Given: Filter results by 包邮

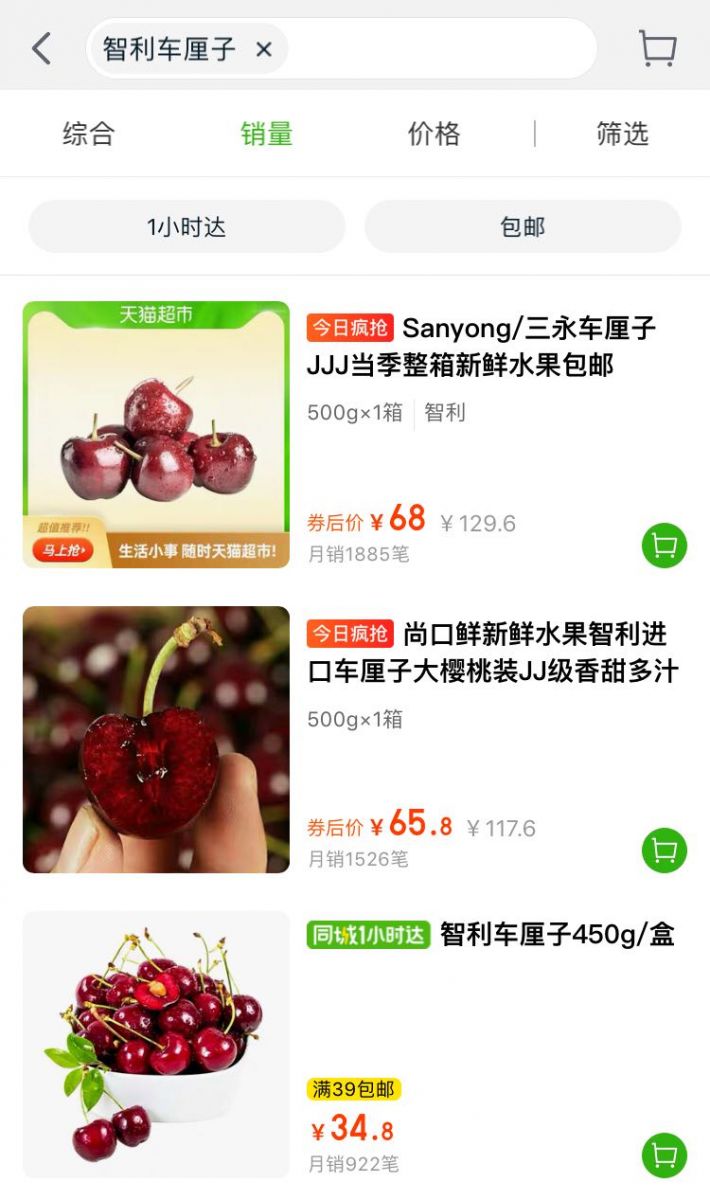Looking at the screenshot, I should pos(522,227).
